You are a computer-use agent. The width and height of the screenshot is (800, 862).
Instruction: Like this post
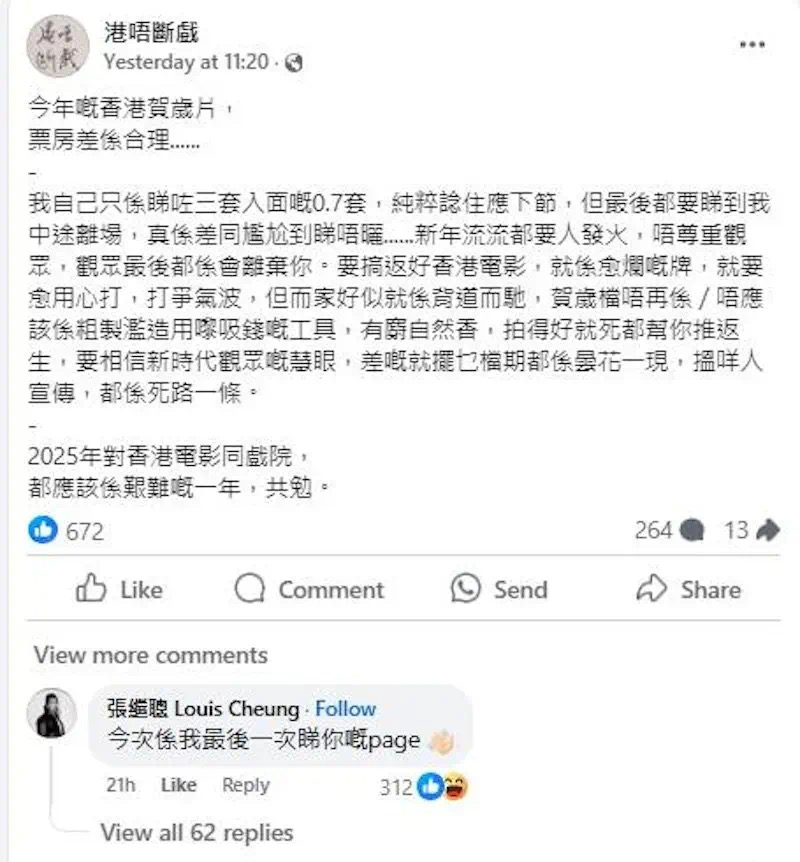click(118, 589)
